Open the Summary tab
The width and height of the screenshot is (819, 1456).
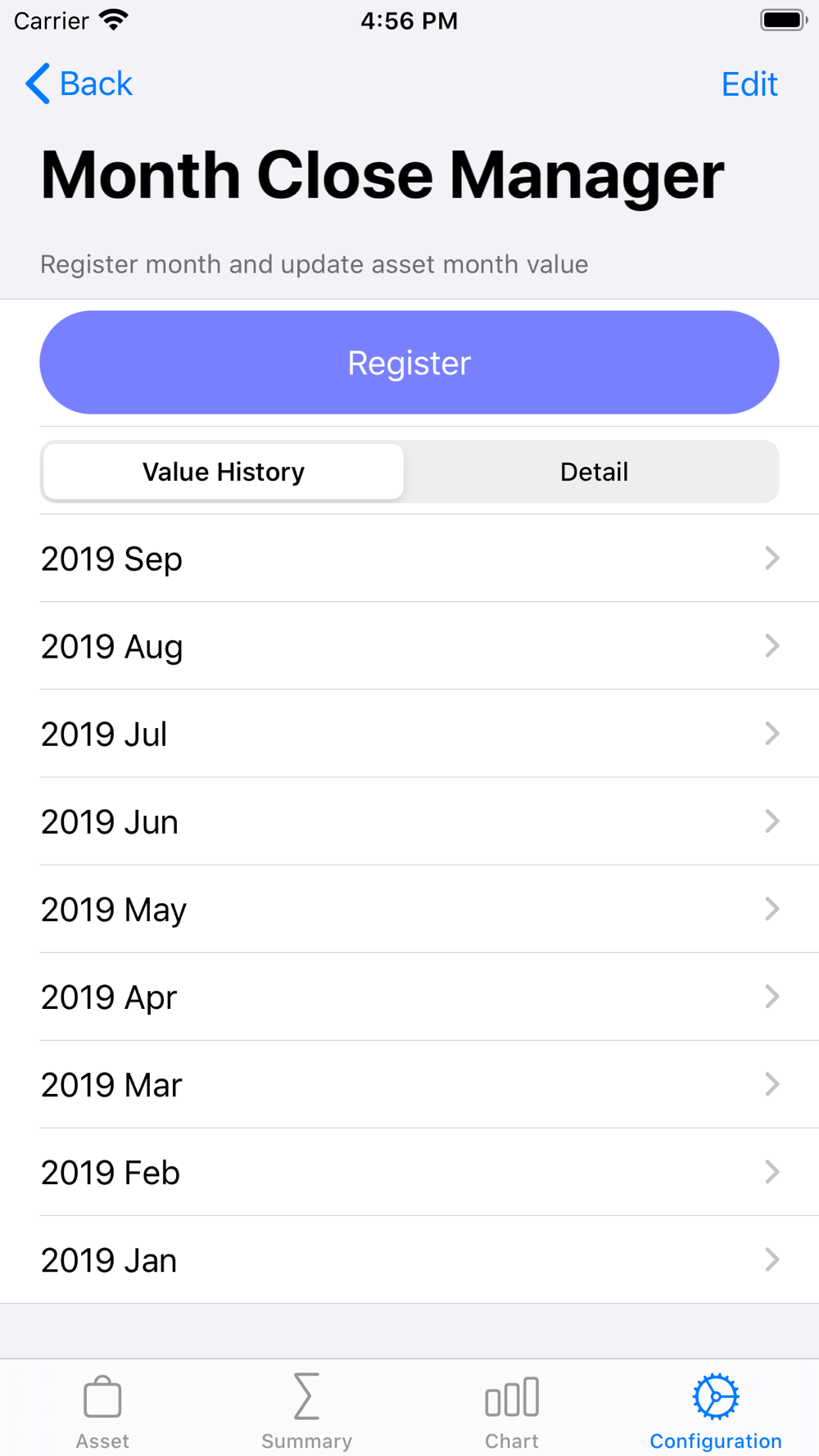tap(307, 1411)
